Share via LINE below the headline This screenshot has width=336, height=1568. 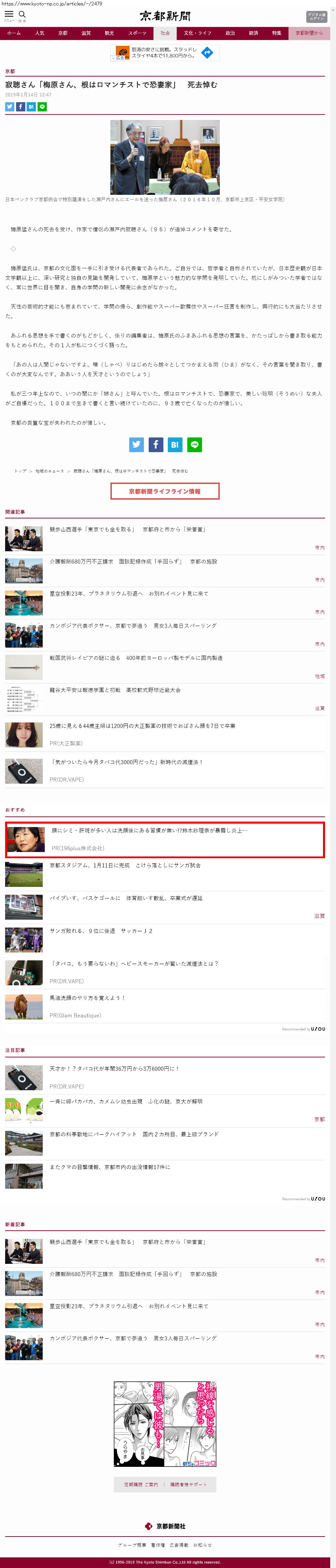[x=42, y=107]
